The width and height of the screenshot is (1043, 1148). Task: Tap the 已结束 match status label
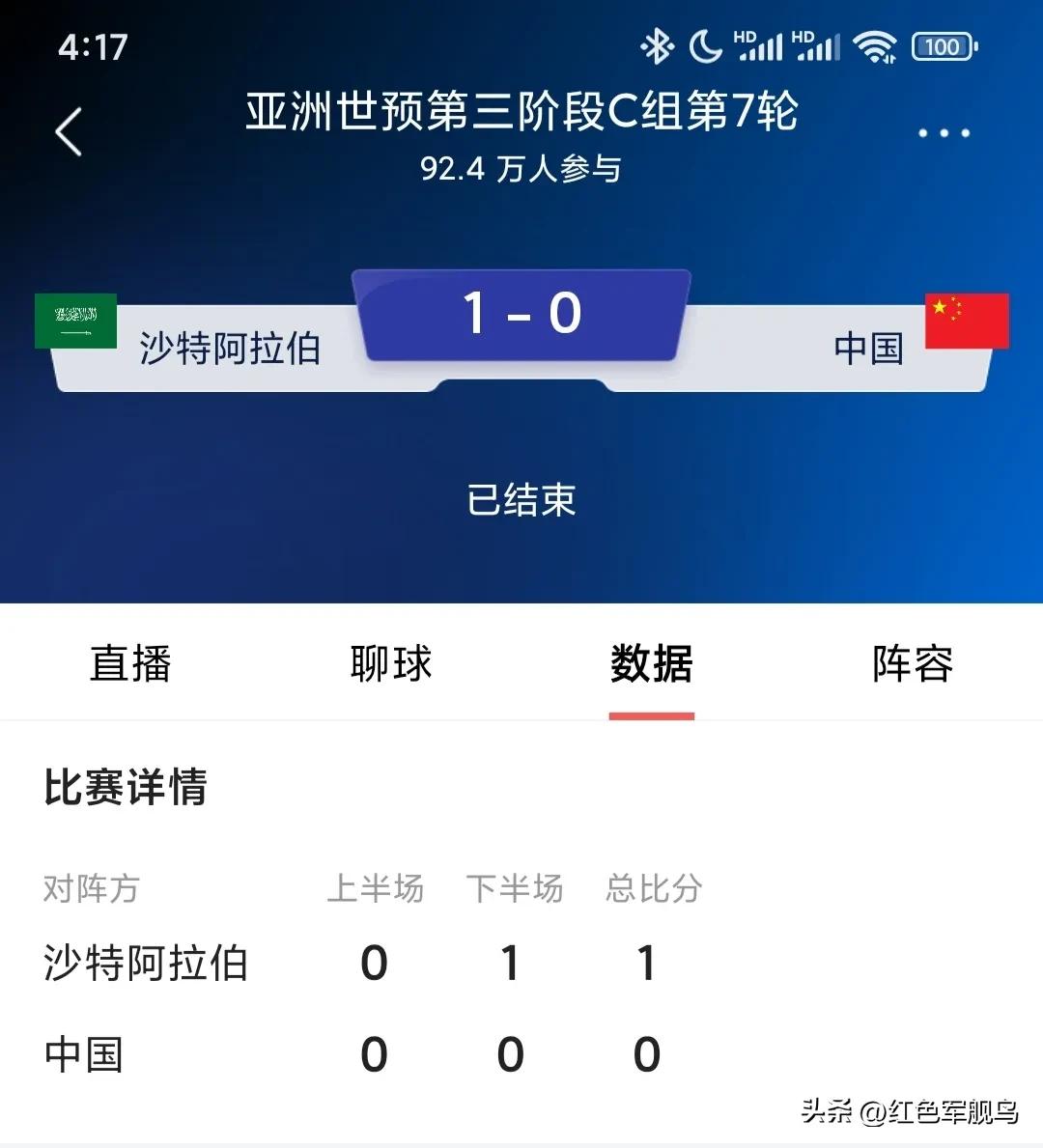tap(521, 500)
